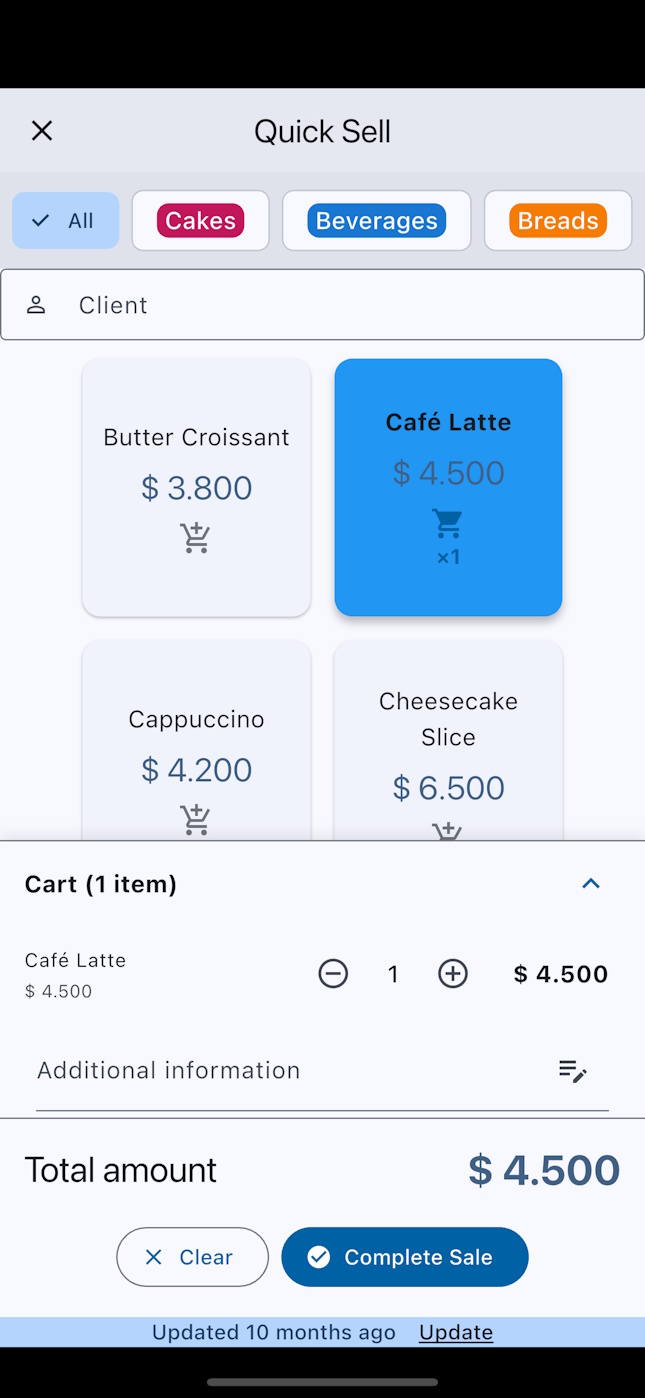The height and width of the screenshot is (1398, 645).
Task: Tap the Update link
Action: (456, 1332)
